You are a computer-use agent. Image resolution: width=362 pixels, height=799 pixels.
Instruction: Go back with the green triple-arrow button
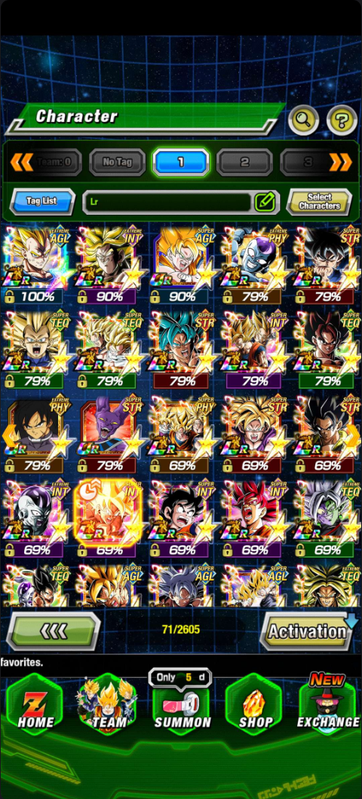pyautogui.click(x=53, y=631)
